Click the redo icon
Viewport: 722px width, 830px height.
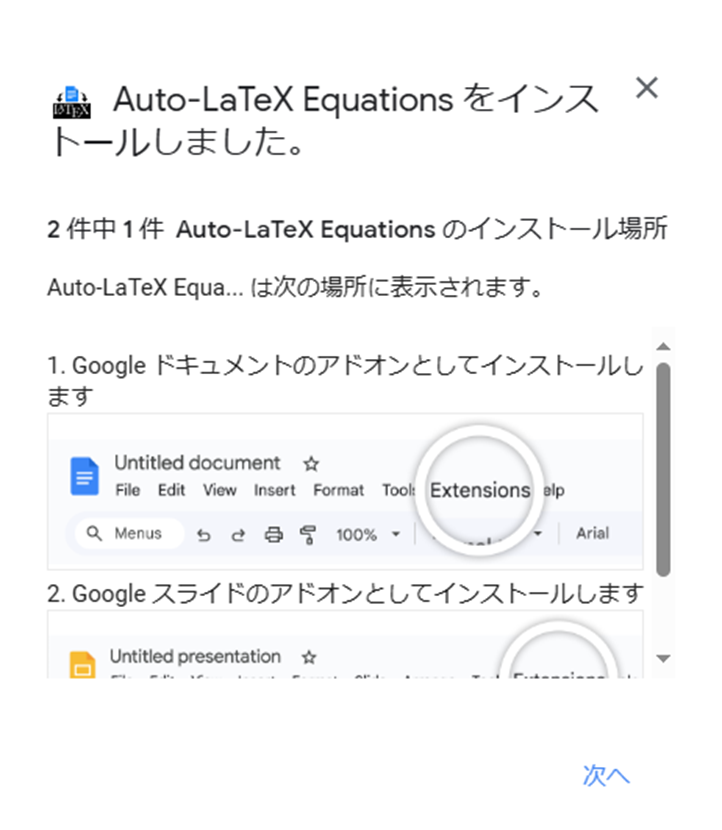pyautogui.click(x=239, y=533)
